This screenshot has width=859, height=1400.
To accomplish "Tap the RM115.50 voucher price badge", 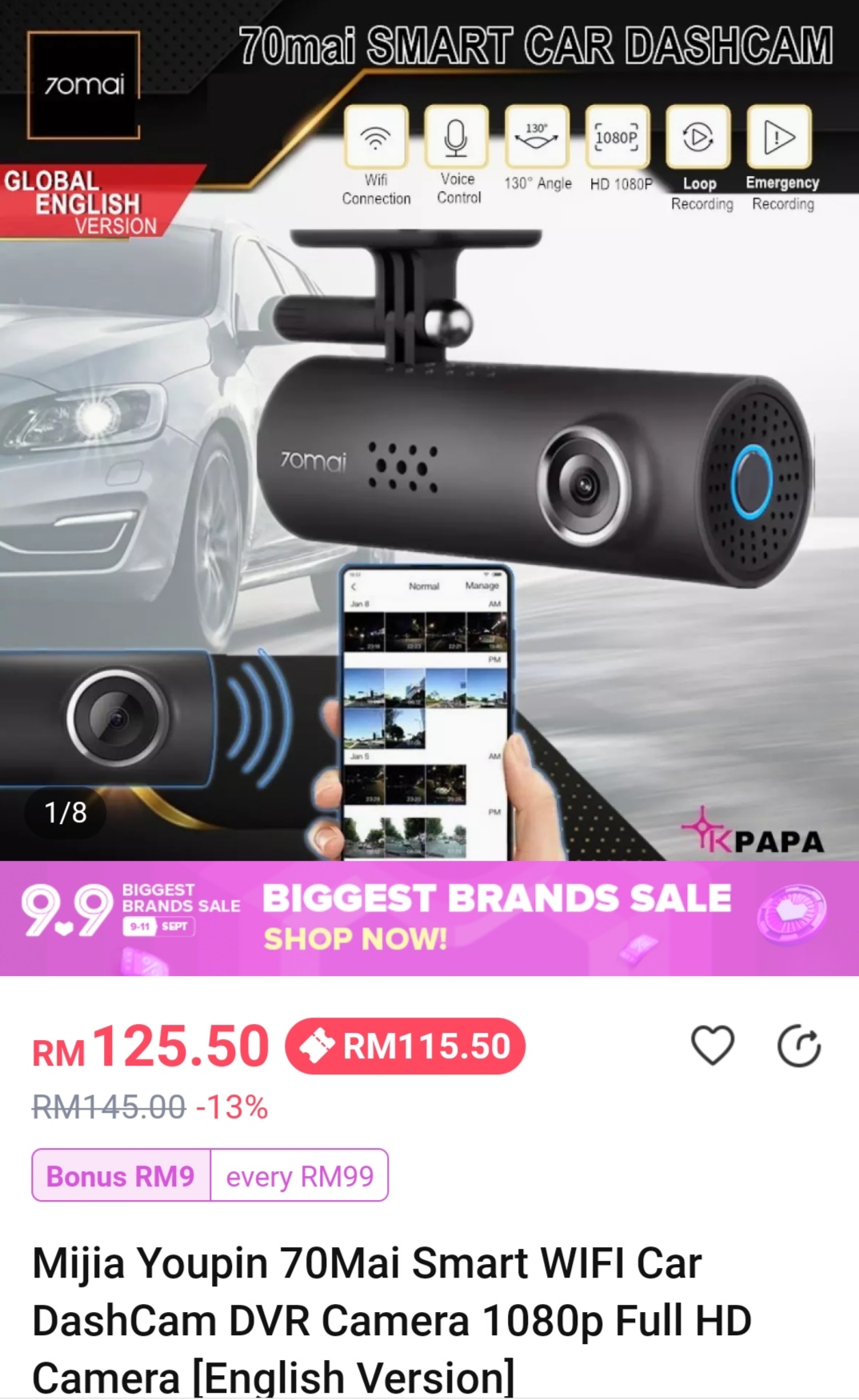I will [x=406, y=1046].
